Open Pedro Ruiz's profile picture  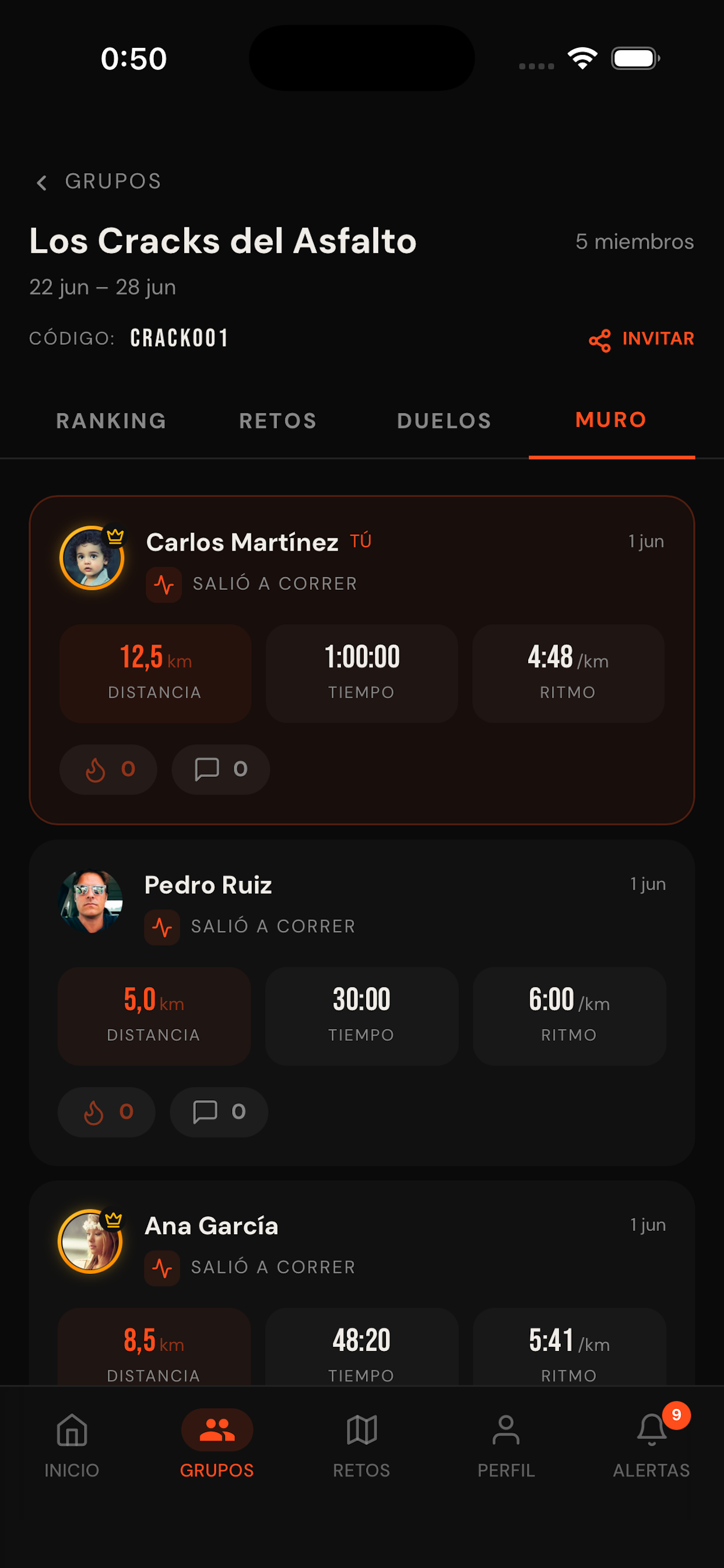click(x=90, y=901)
